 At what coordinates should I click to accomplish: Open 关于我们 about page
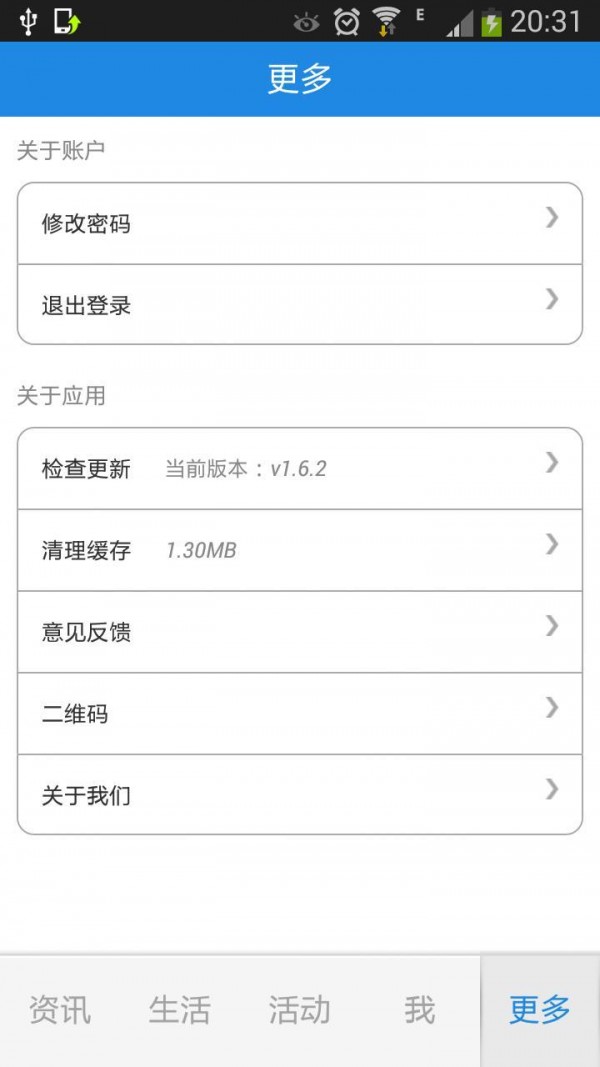tap(300, 794)
